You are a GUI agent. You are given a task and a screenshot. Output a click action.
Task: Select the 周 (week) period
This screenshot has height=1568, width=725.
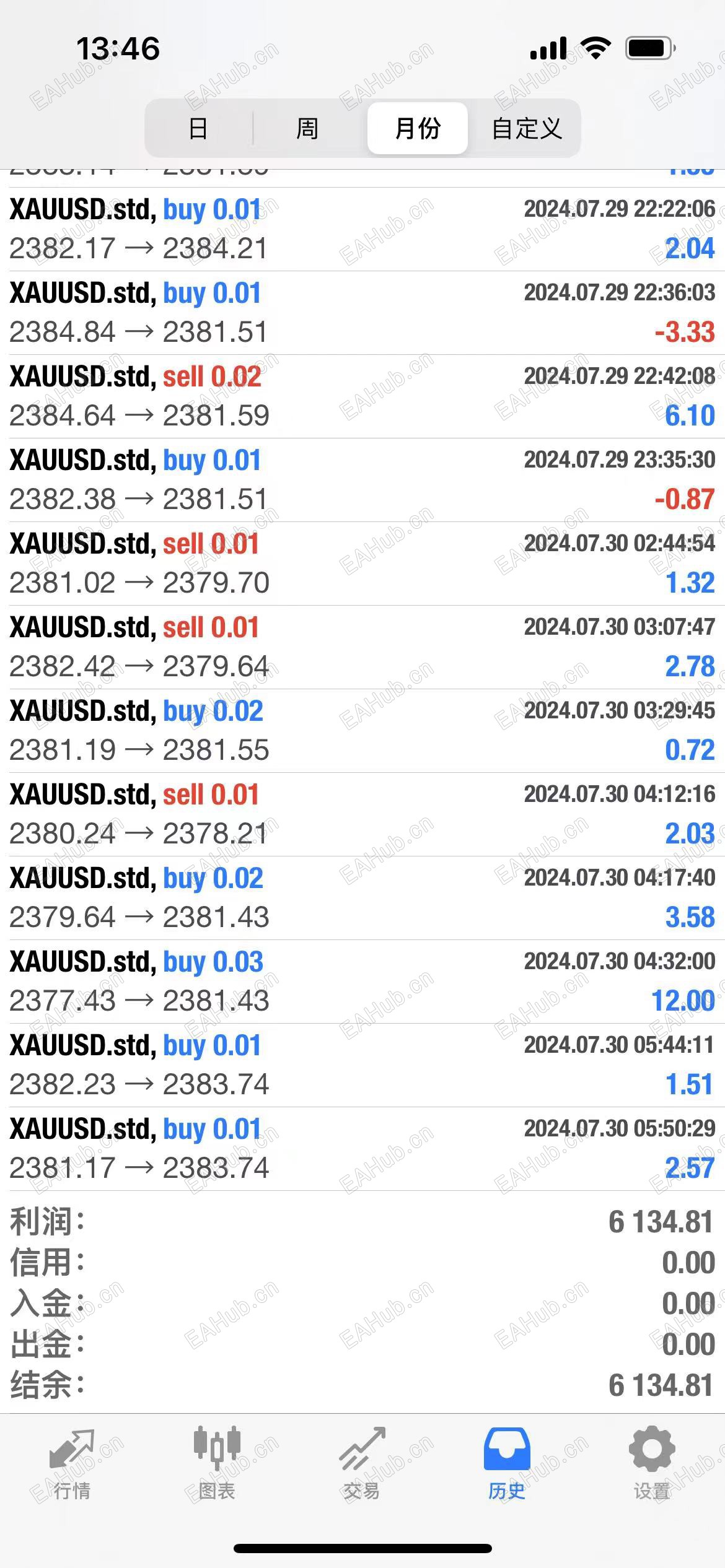(x=307, y=129)
